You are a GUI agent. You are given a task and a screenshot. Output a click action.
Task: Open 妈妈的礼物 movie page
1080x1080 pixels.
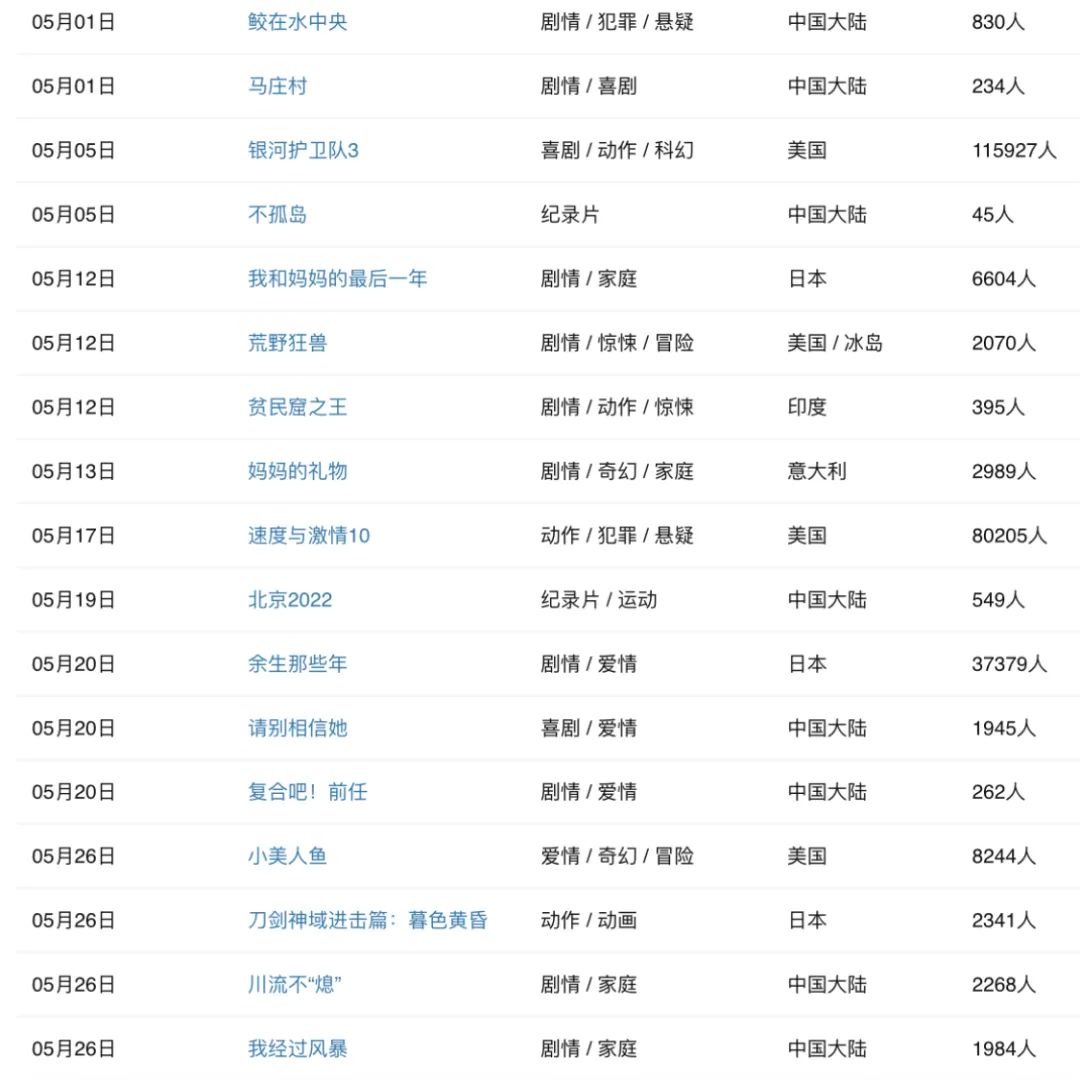tap(298, 471)
